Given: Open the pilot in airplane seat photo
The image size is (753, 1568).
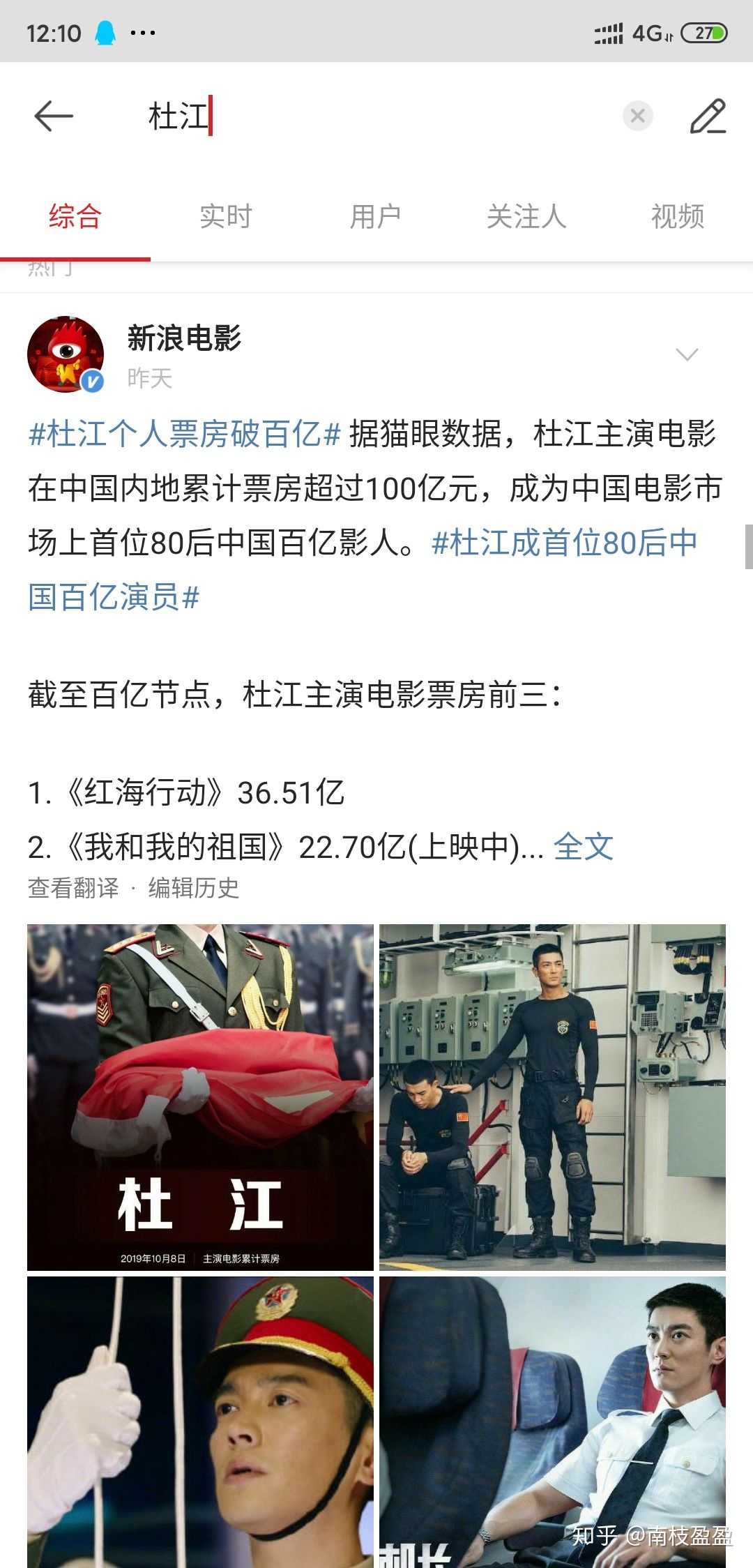Looking at the screenshot, I should click(552, 1423).
